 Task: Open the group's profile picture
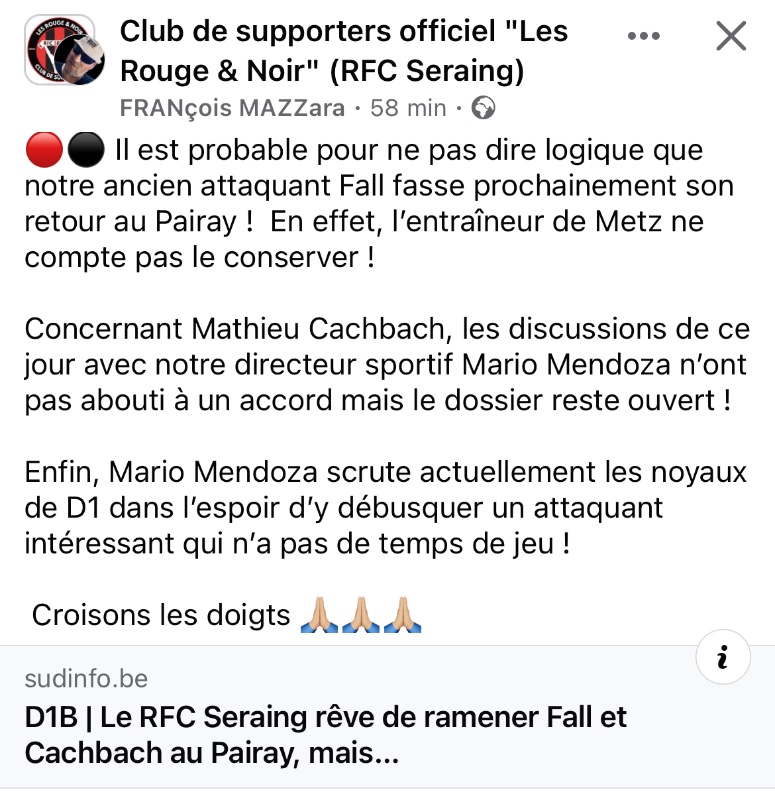tap(59, 50)
